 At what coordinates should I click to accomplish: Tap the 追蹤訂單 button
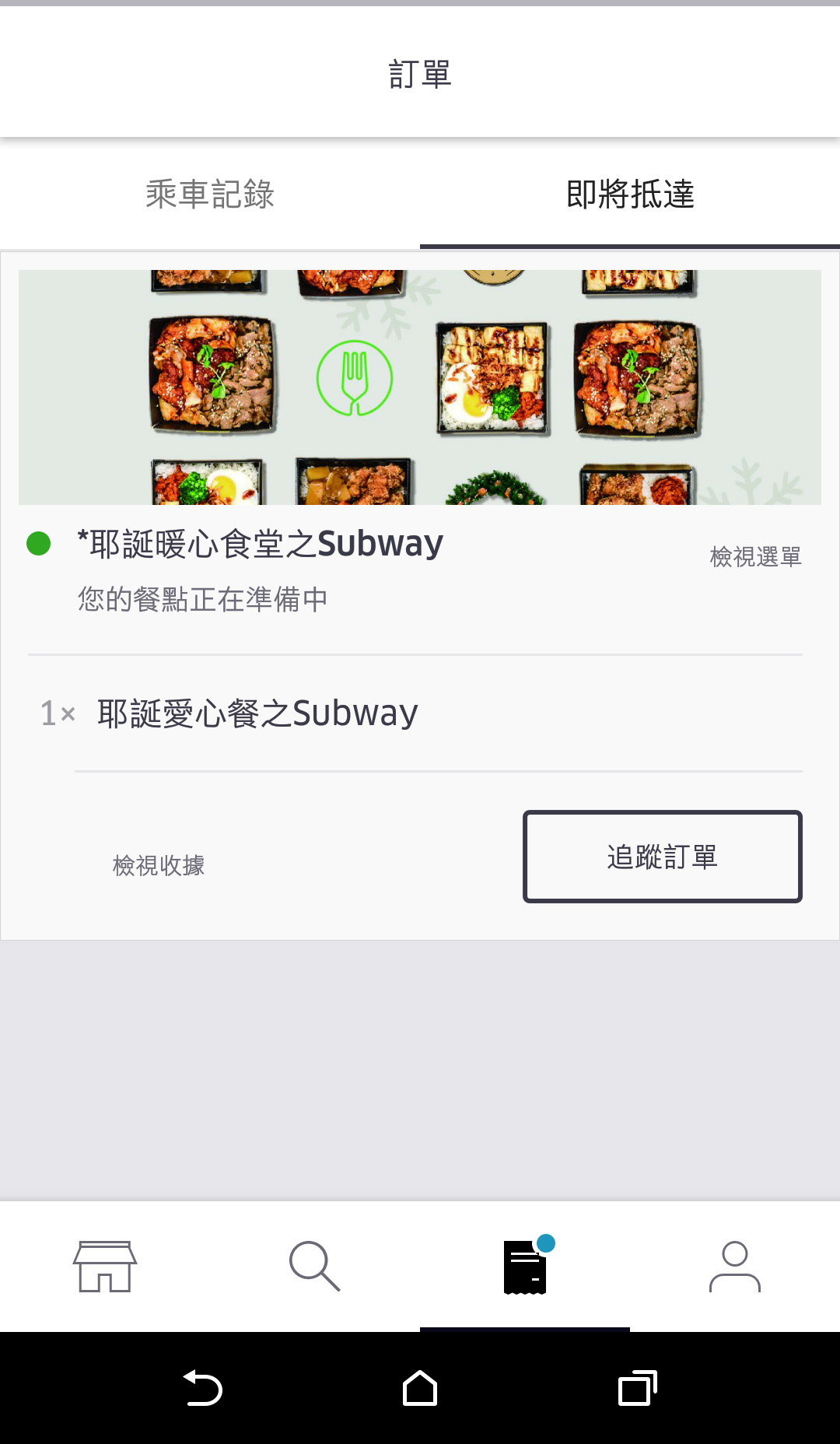tap(663, 857)
